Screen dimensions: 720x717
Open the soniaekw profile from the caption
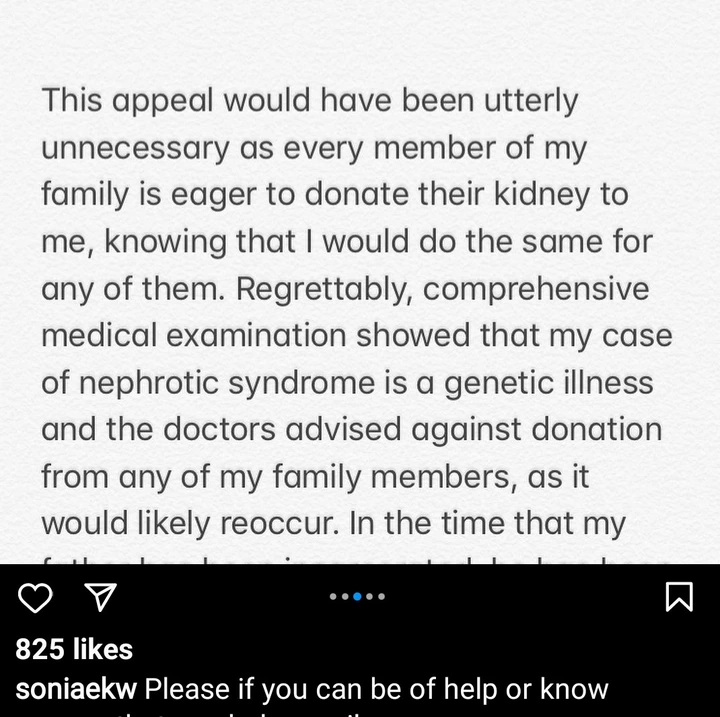(x=76, y=689)
